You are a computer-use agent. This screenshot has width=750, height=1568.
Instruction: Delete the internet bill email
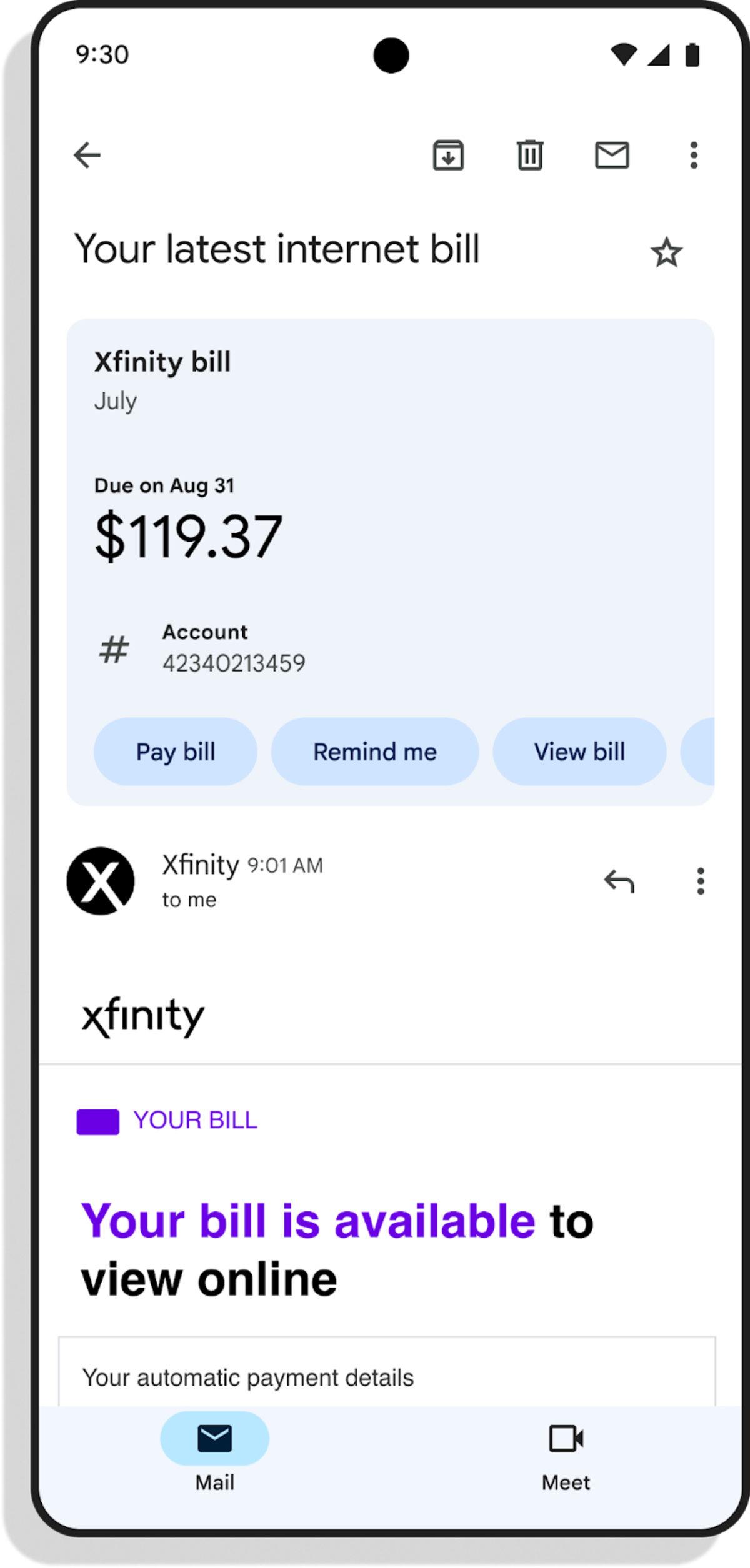530,155
